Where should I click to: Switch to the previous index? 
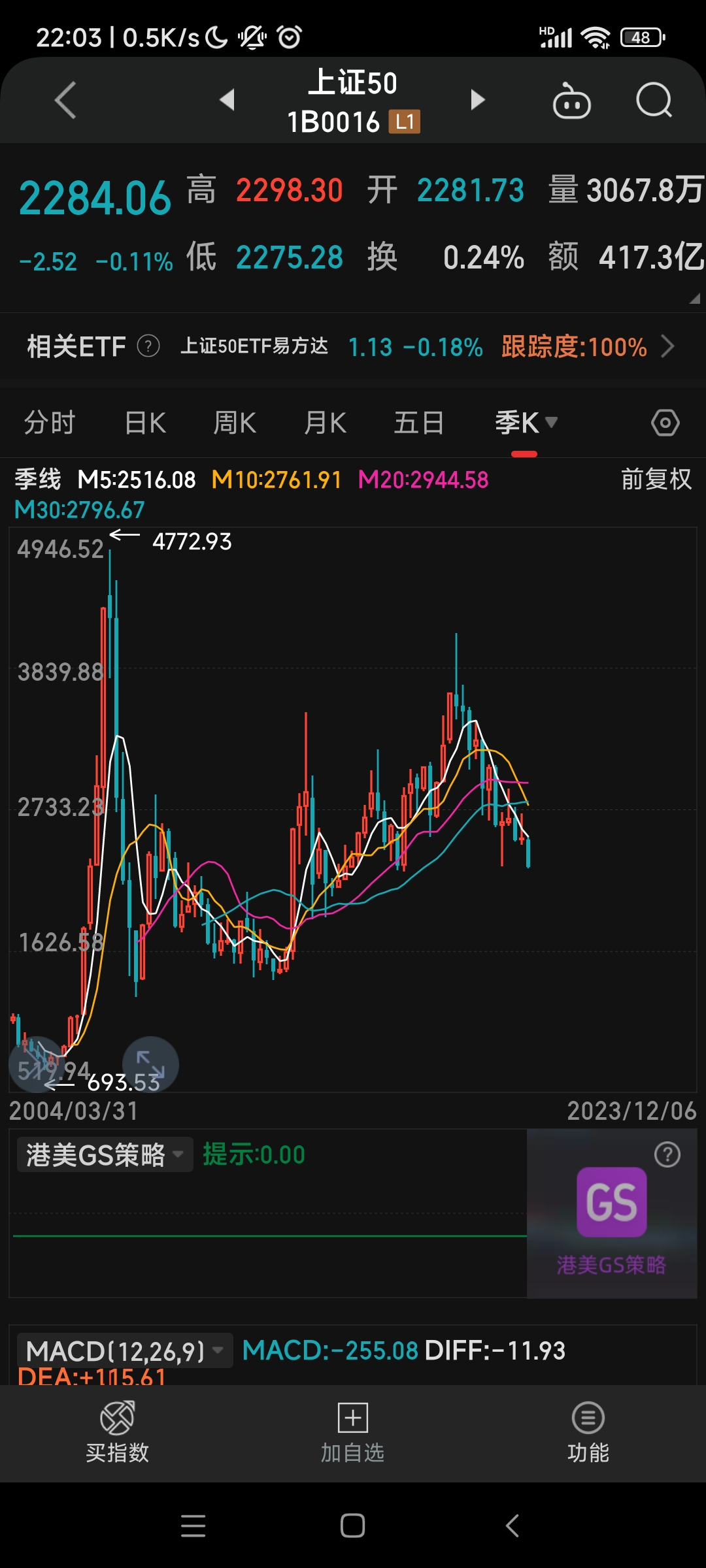pyautogui.click(x=227, y=100)
